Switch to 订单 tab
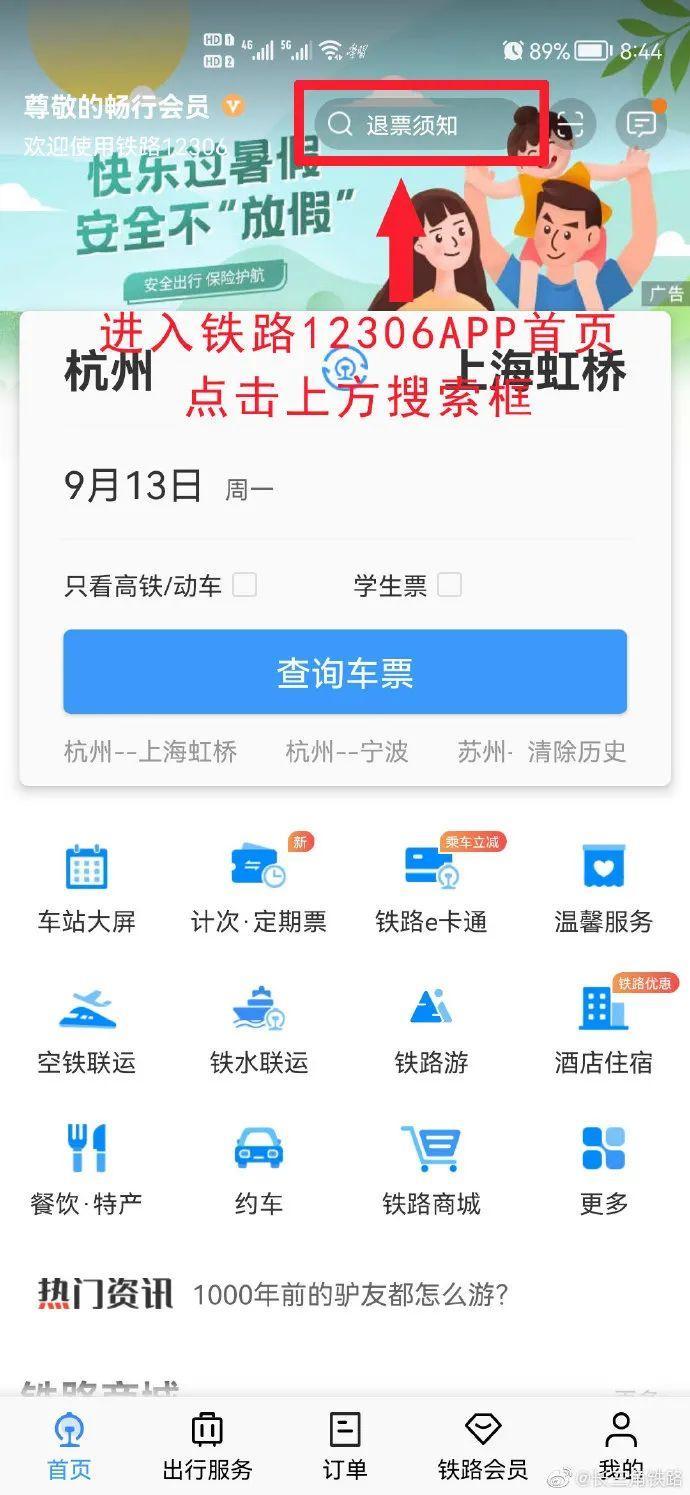Image resolution: width=690 pixels, height=1495 pixels. (x=345, y=1445)
